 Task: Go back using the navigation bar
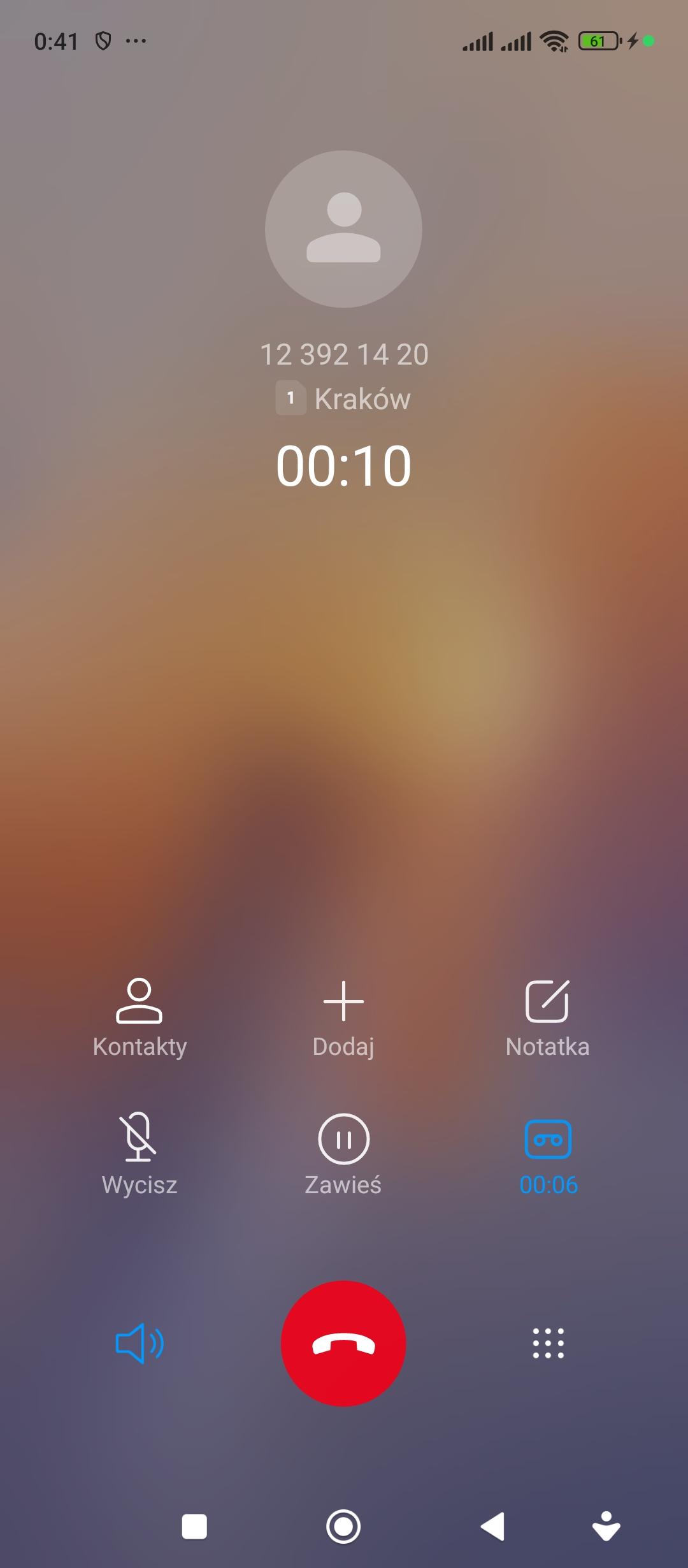[492, 1527]
